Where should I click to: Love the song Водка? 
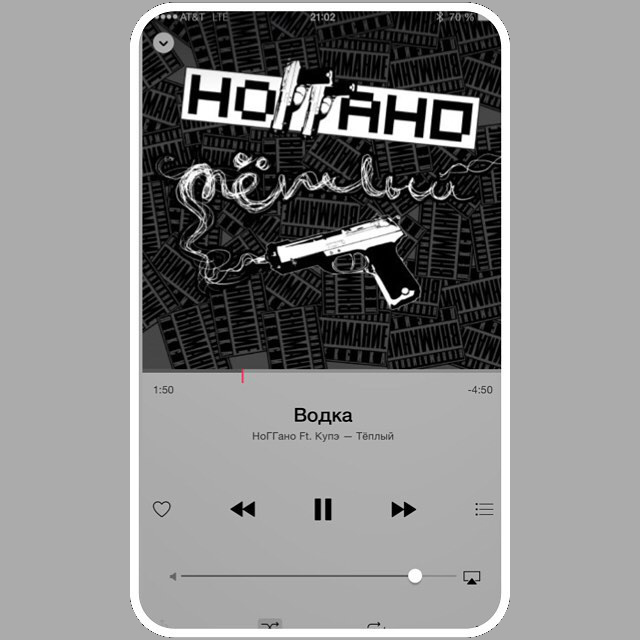[161, 509]
